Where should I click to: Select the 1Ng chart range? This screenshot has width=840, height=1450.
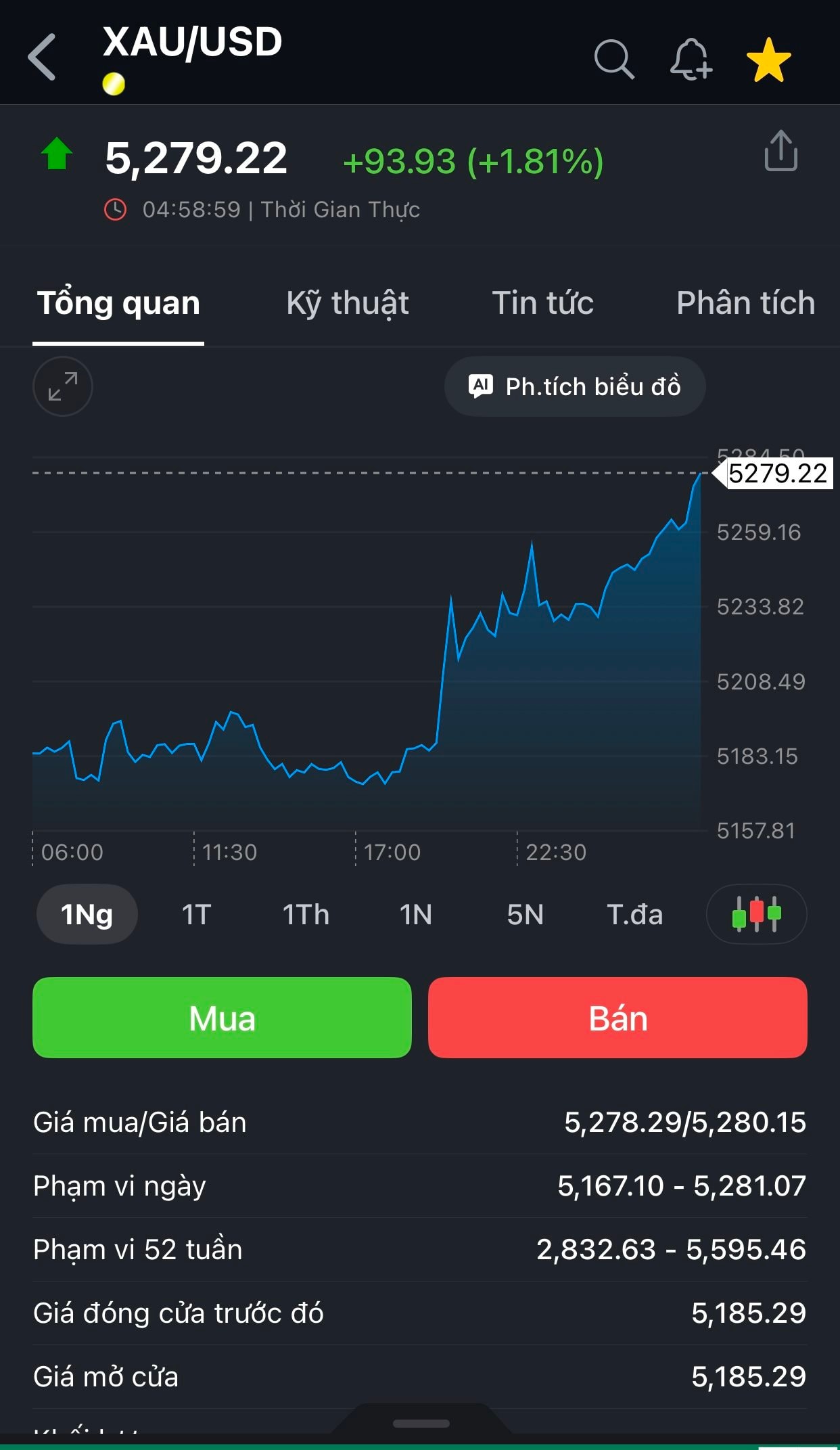pos(87,915)
